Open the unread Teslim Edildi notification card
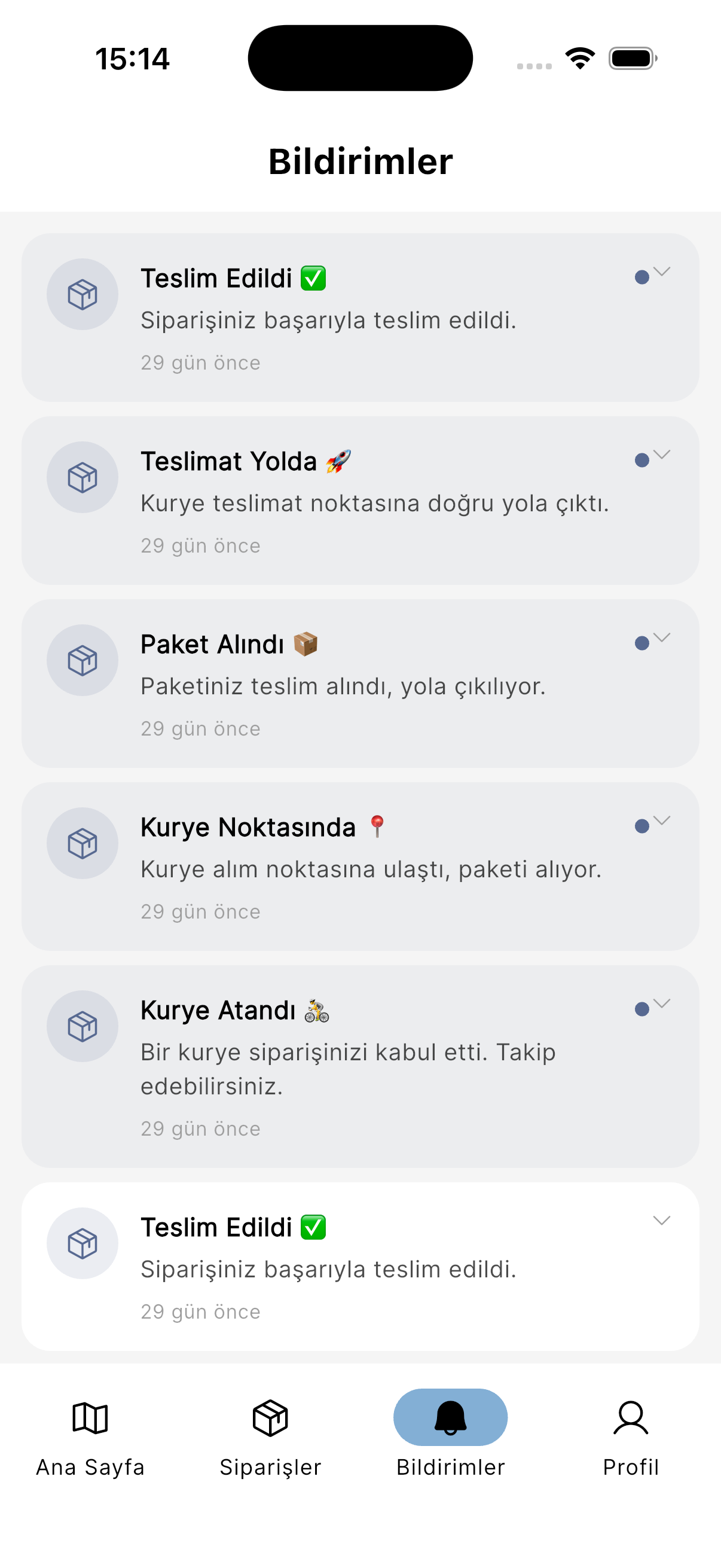This screenshot has width=721, height=1568. coord(360,318)
